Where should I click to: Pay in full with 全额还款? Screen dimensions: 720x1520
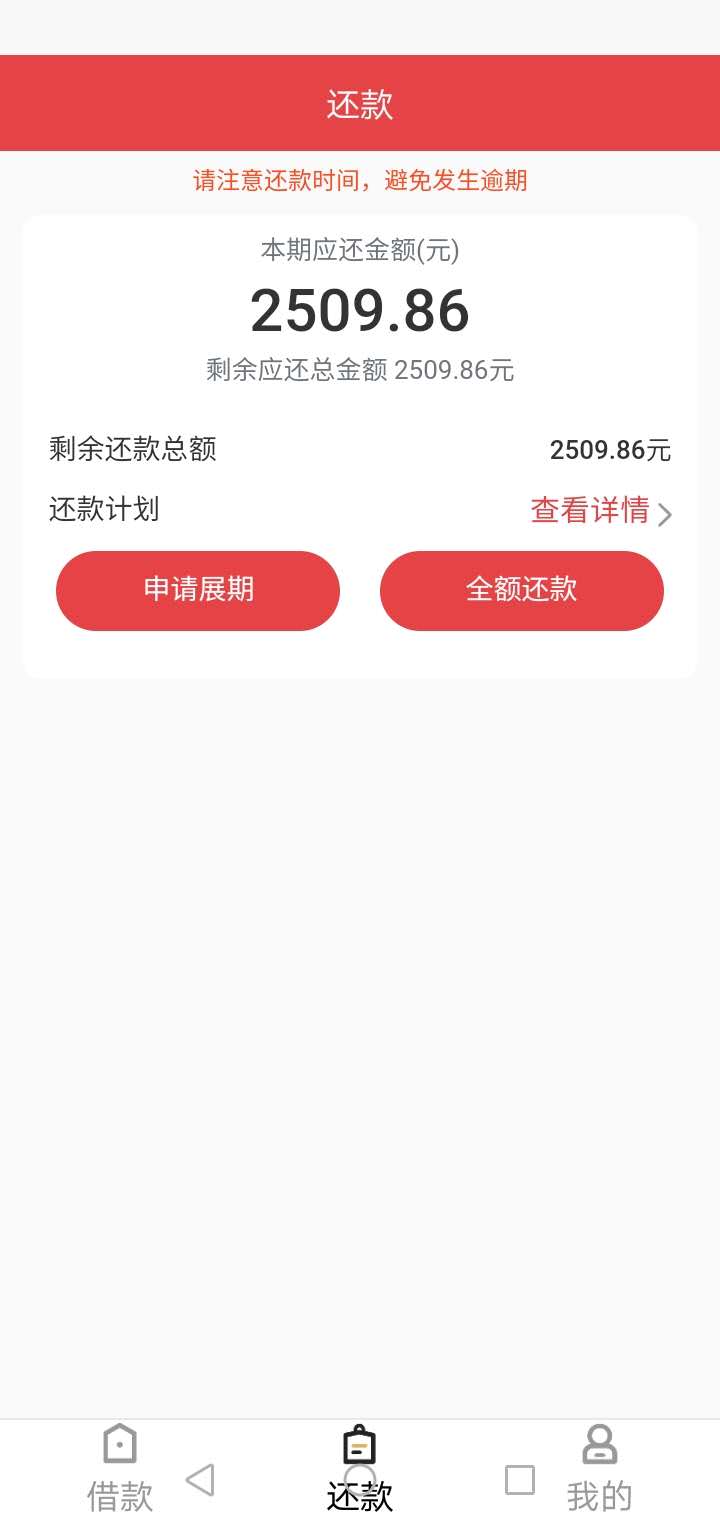[x=522, y=590]
